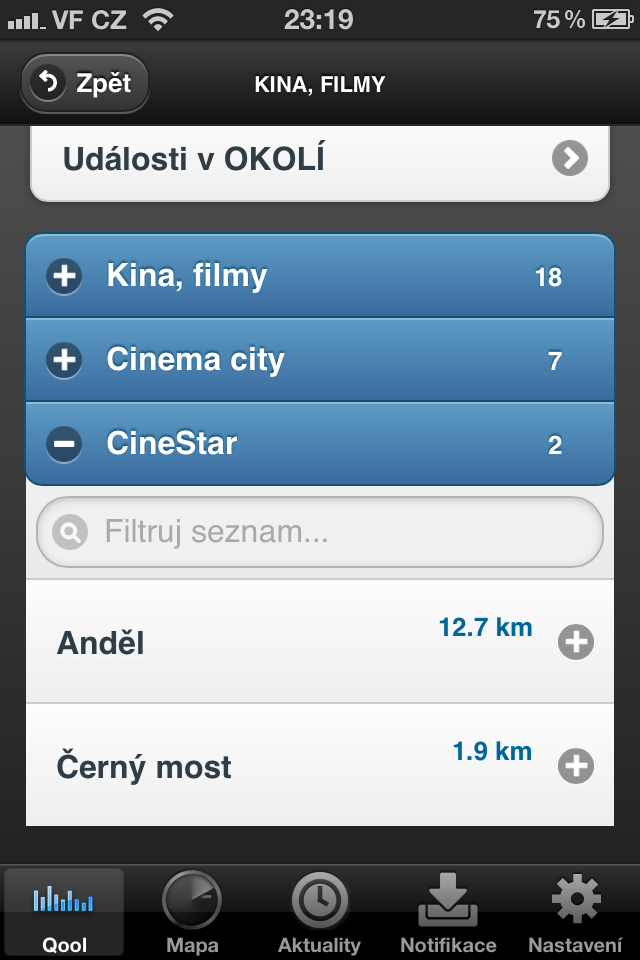
Task: Tap the Filtruj seznam search field
Action: tap(320, 532)
